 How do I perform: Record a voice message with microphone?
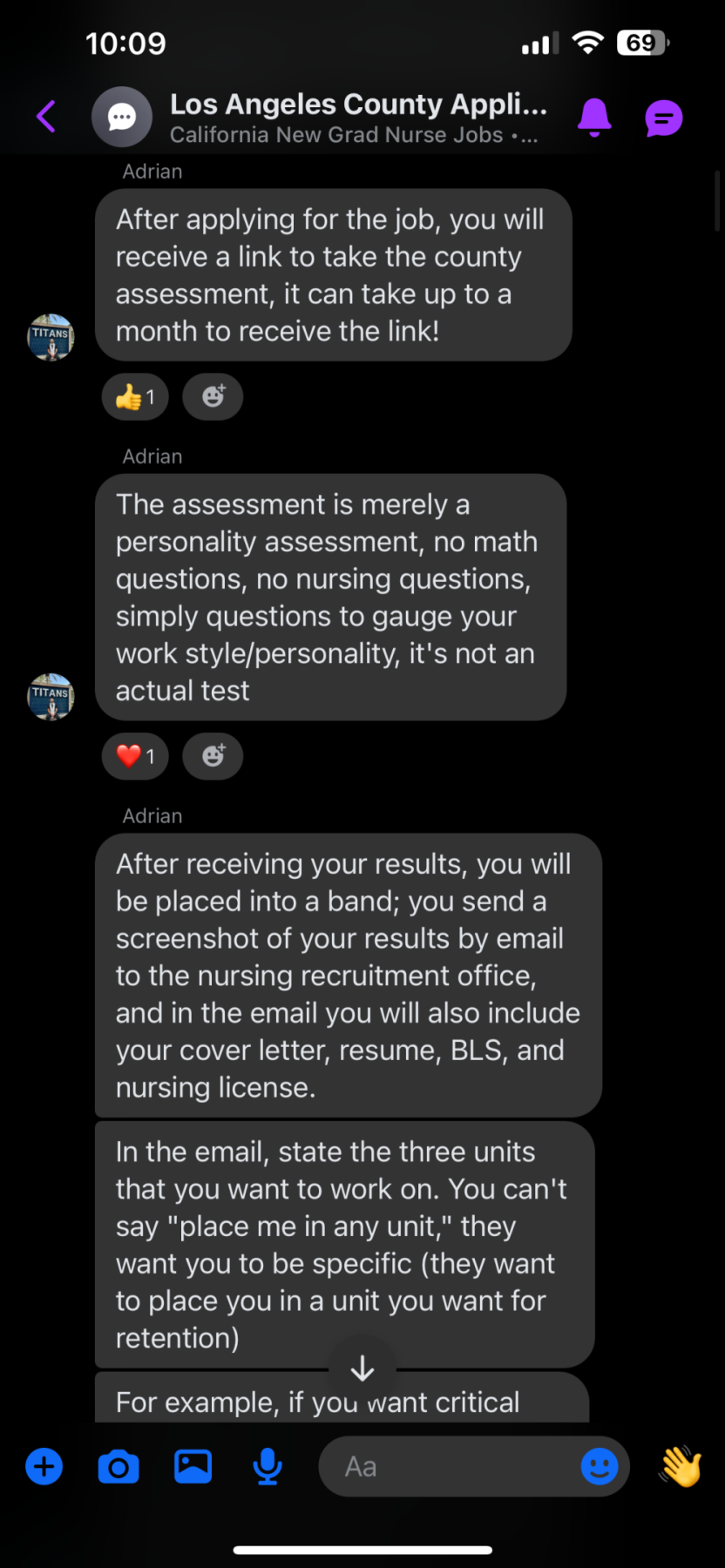coord(268,1467)
